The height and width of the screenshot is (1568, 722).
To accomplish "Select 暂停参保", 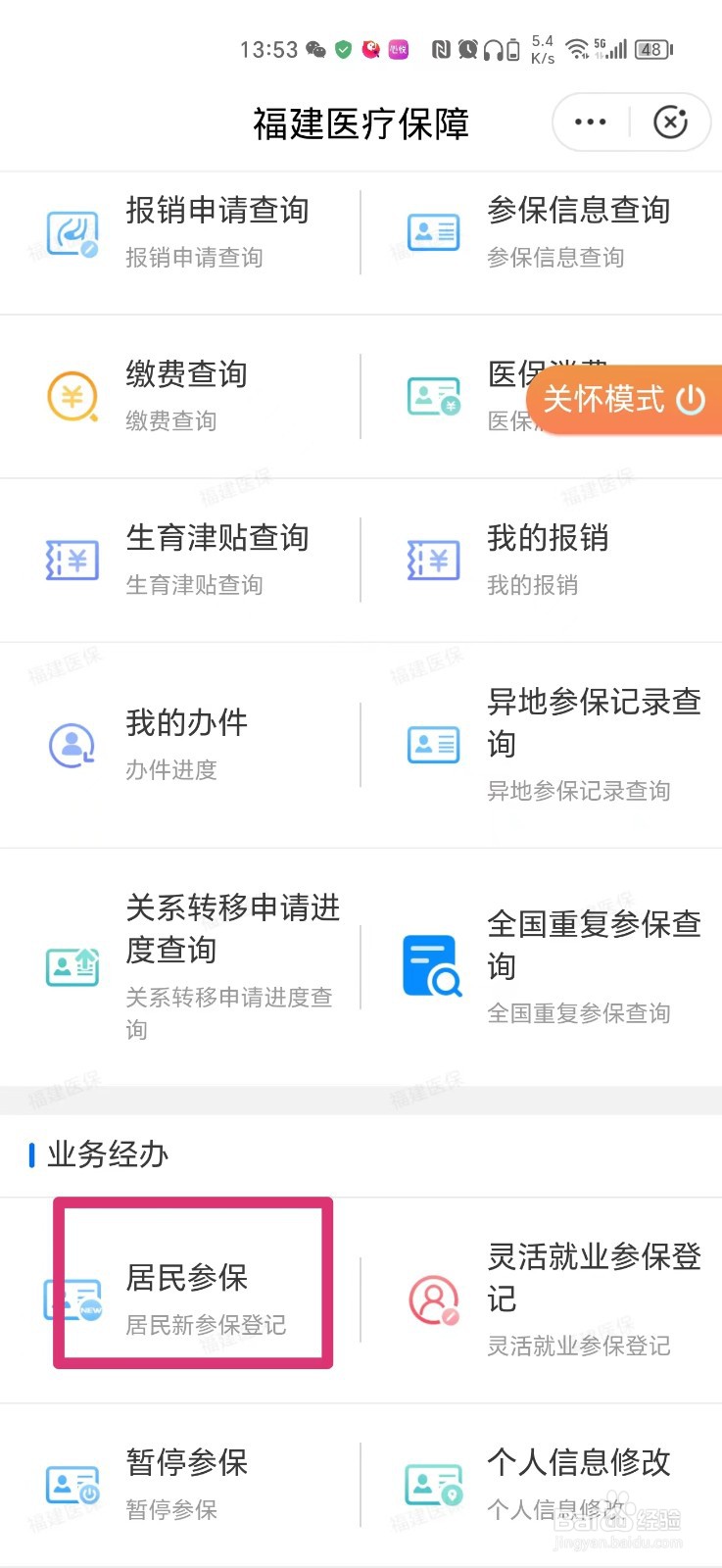I will tap(180, 1485).
